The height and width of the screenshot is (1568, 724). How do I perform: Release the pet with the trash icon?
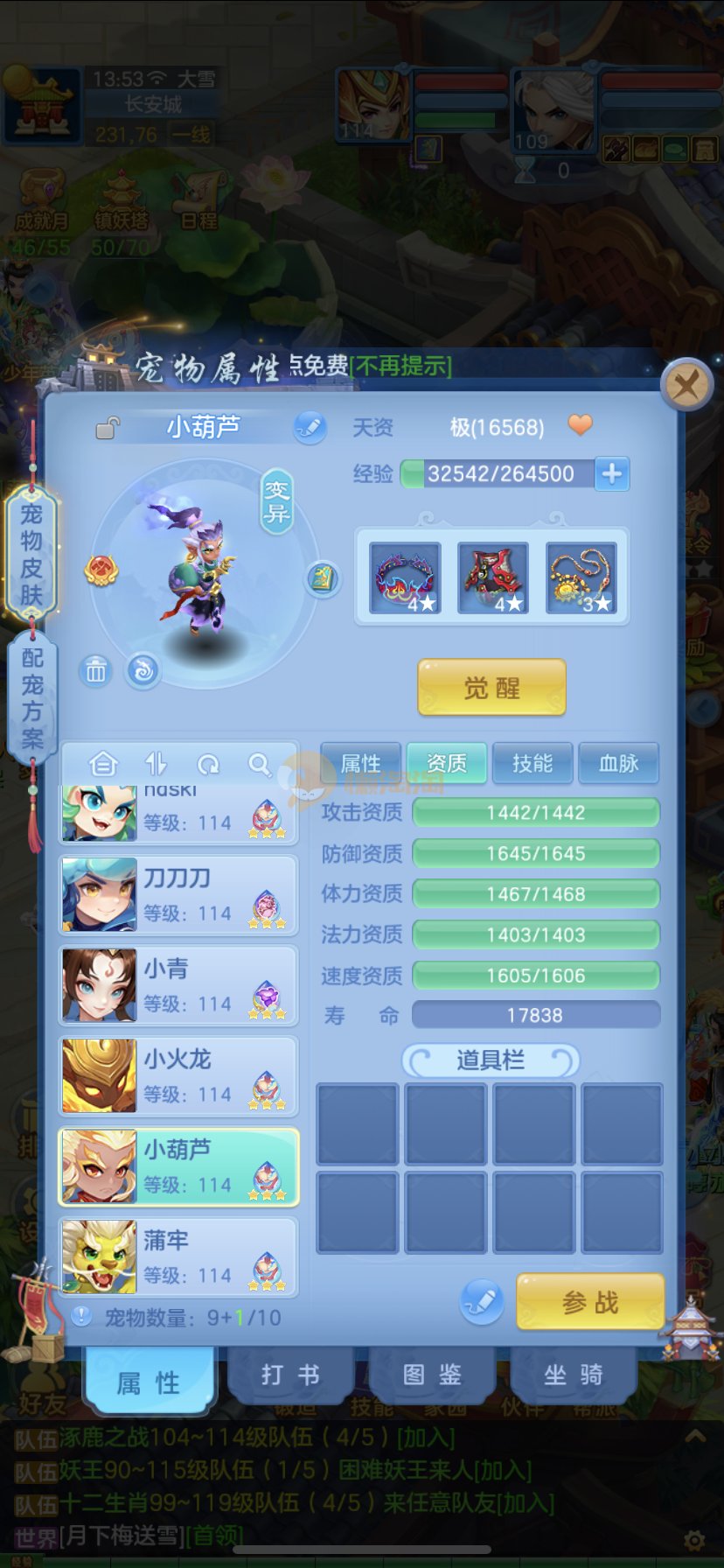96,671
